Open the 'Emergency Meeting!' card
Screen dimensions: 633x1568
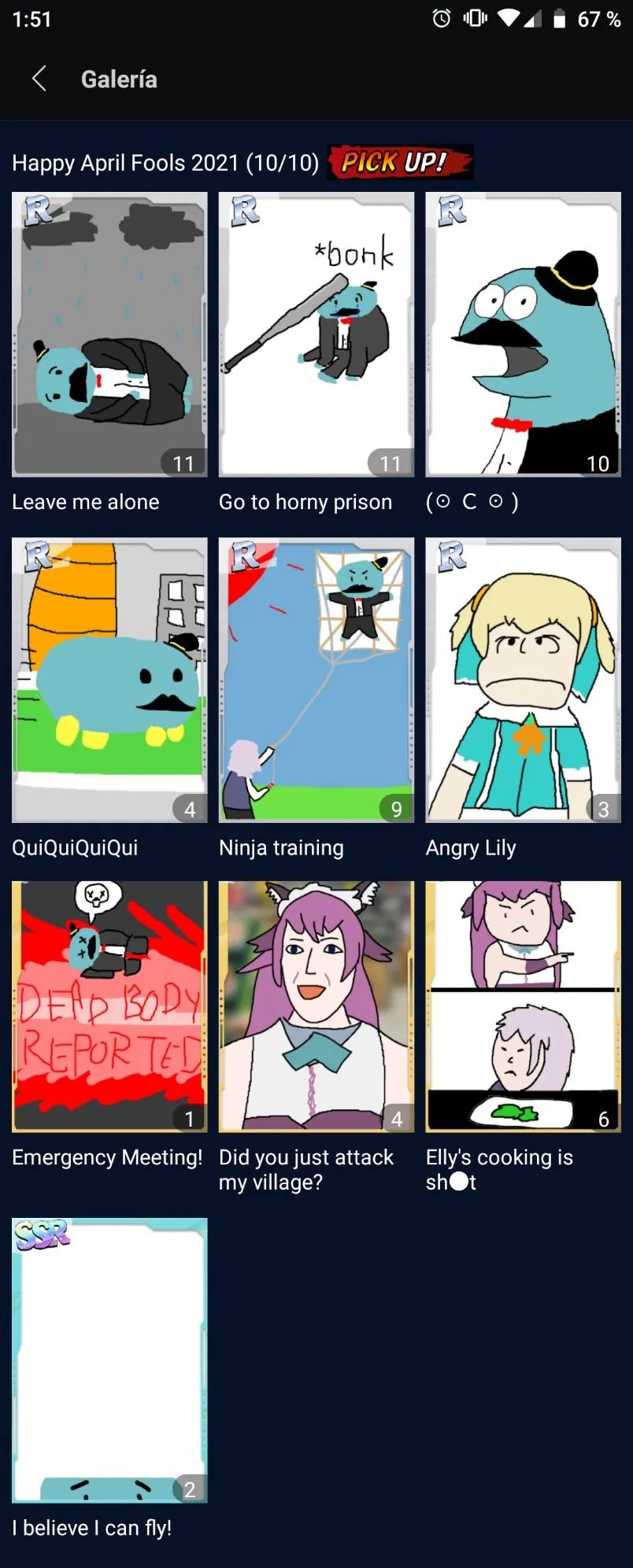pyautogui.click(x=109, y=1006)
